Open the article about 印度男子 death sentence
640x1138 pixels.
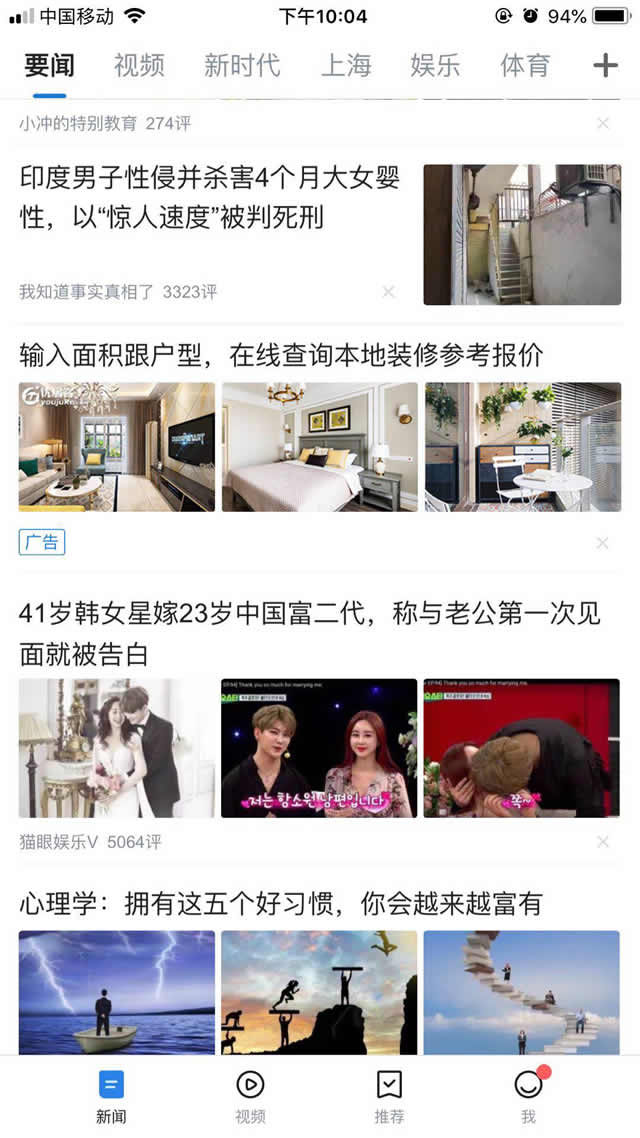[210, 198]
